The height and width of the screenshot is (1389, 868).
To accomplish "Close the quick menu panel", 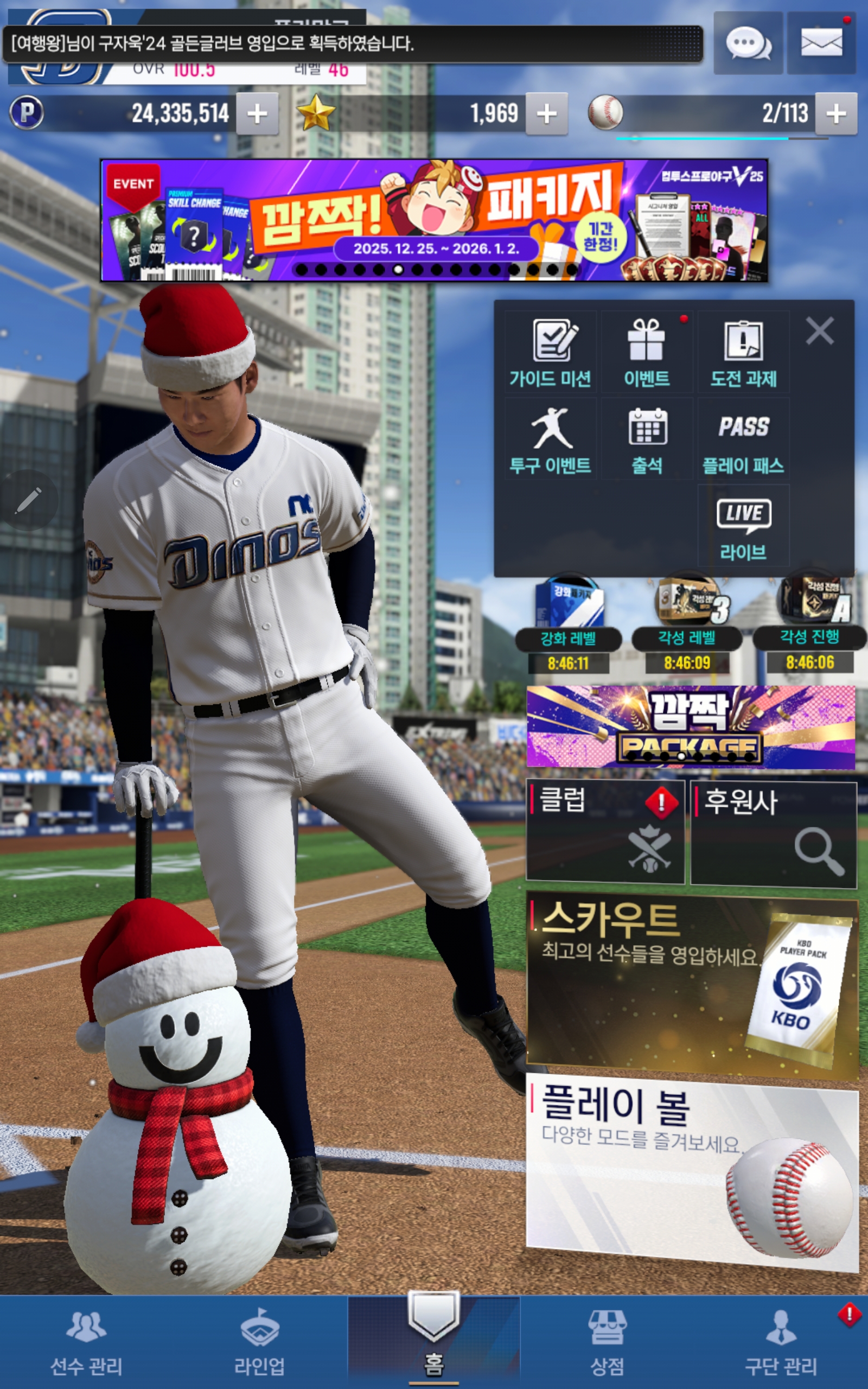I will [819, 331].
